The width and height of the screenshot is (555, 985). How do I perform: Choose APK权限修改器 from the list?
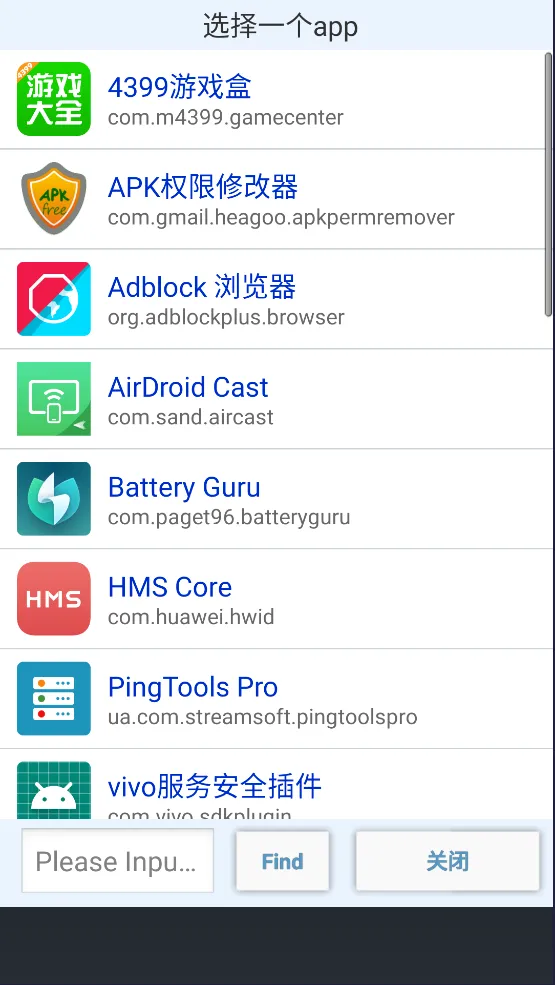point(273,199)
